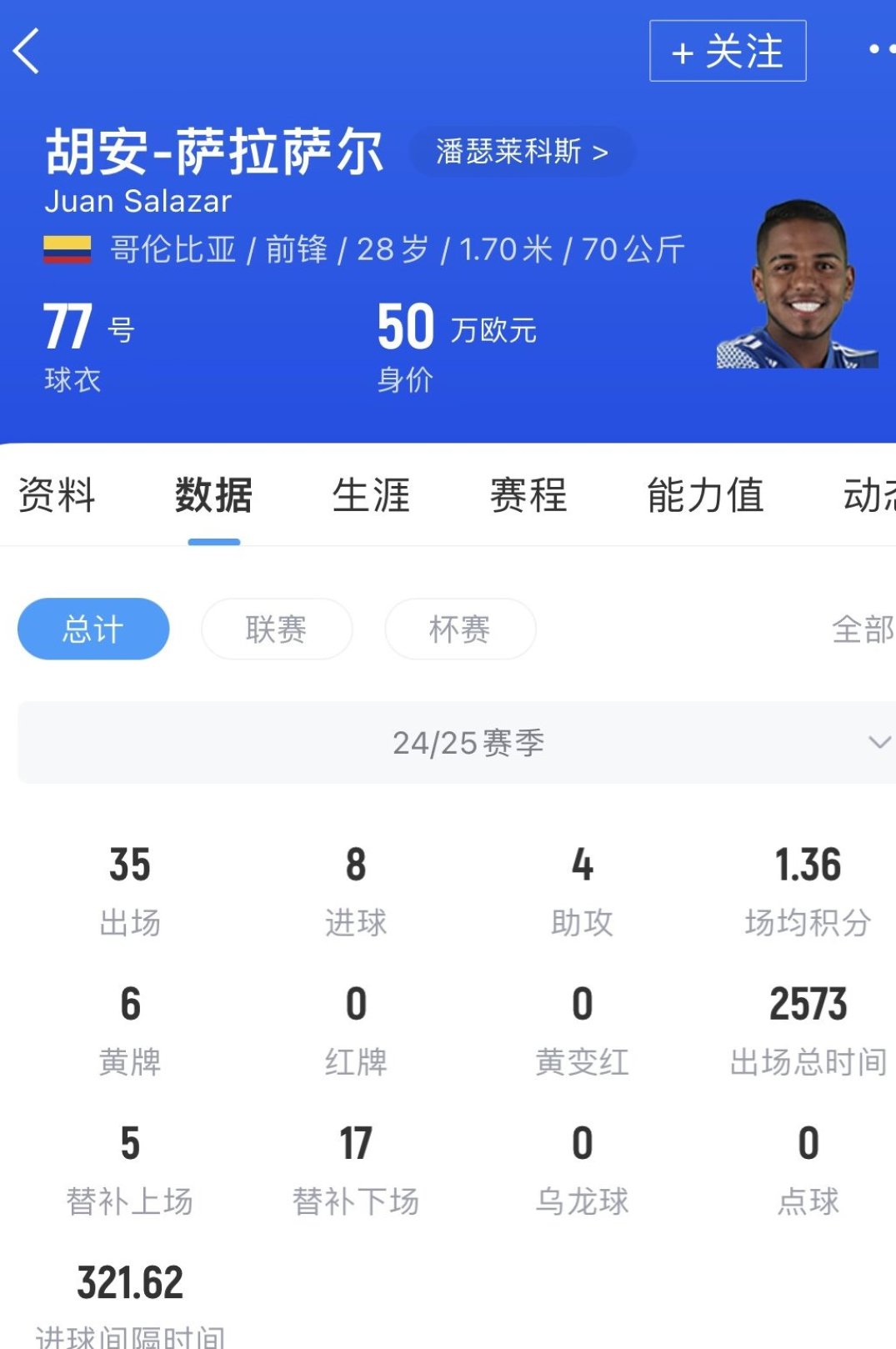The height and width of the screenshot is (1349, 896).
Task: Expand the 24/25赛季 season dropdown
Action: (x=467, y=742)
